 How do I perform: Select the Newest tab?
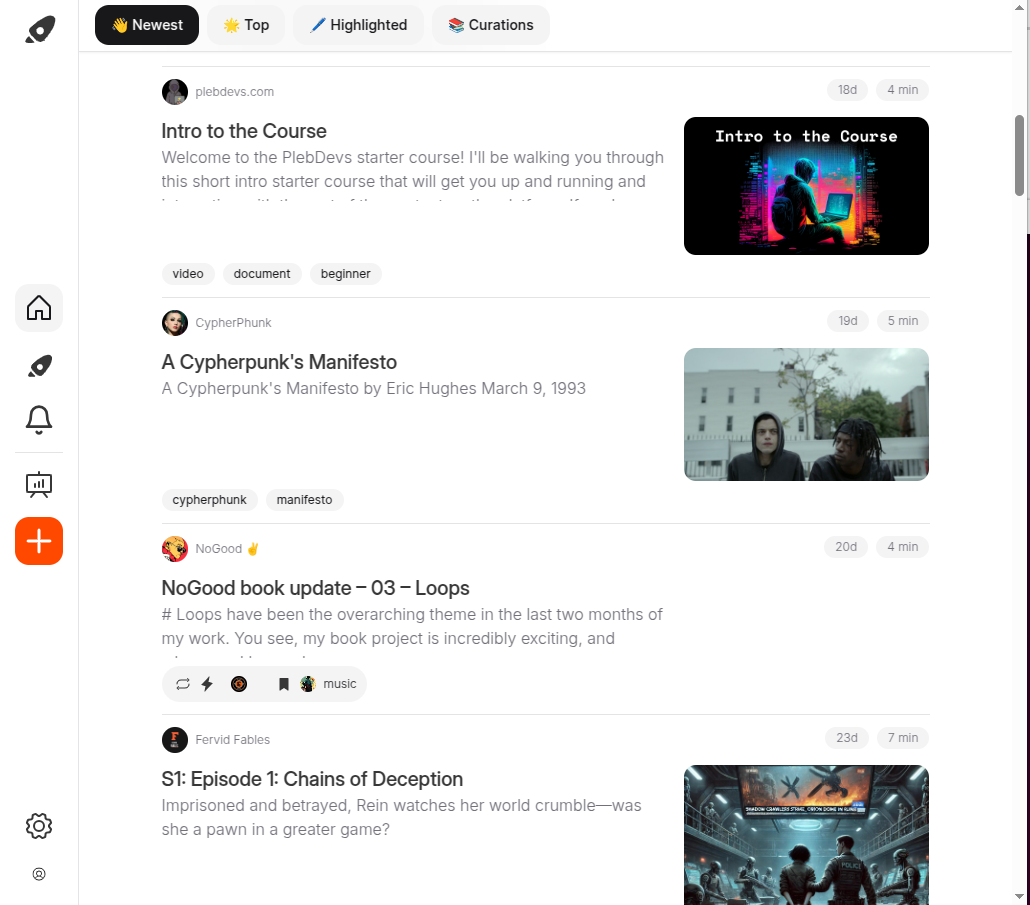[x=147, y=25]
